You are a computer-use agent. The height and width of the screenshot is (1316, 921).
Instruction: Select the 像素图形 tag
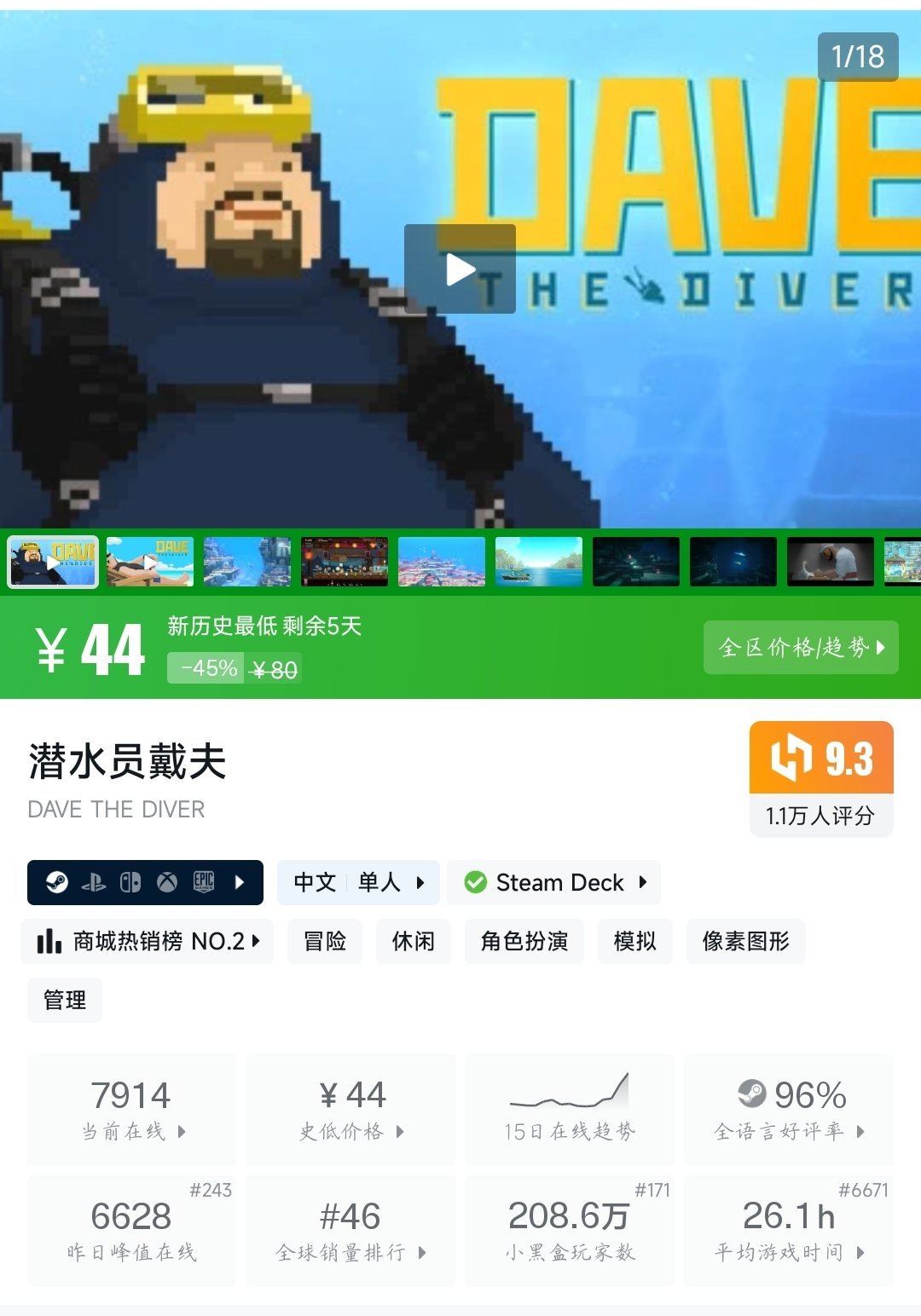click(x=745, y=941)
